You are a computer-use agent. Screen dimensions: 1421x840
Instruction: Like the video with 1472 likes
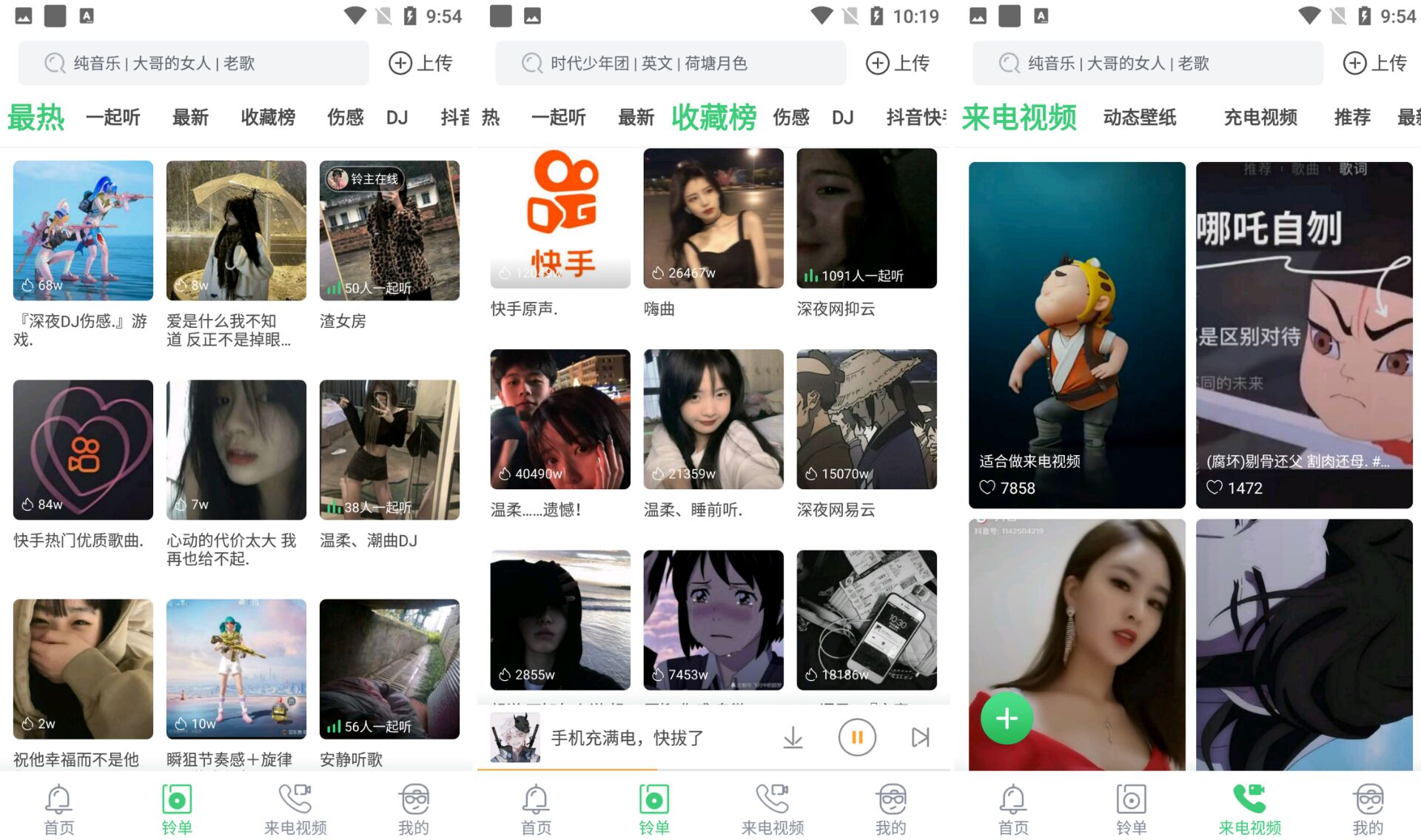(x=1215, y=487)
